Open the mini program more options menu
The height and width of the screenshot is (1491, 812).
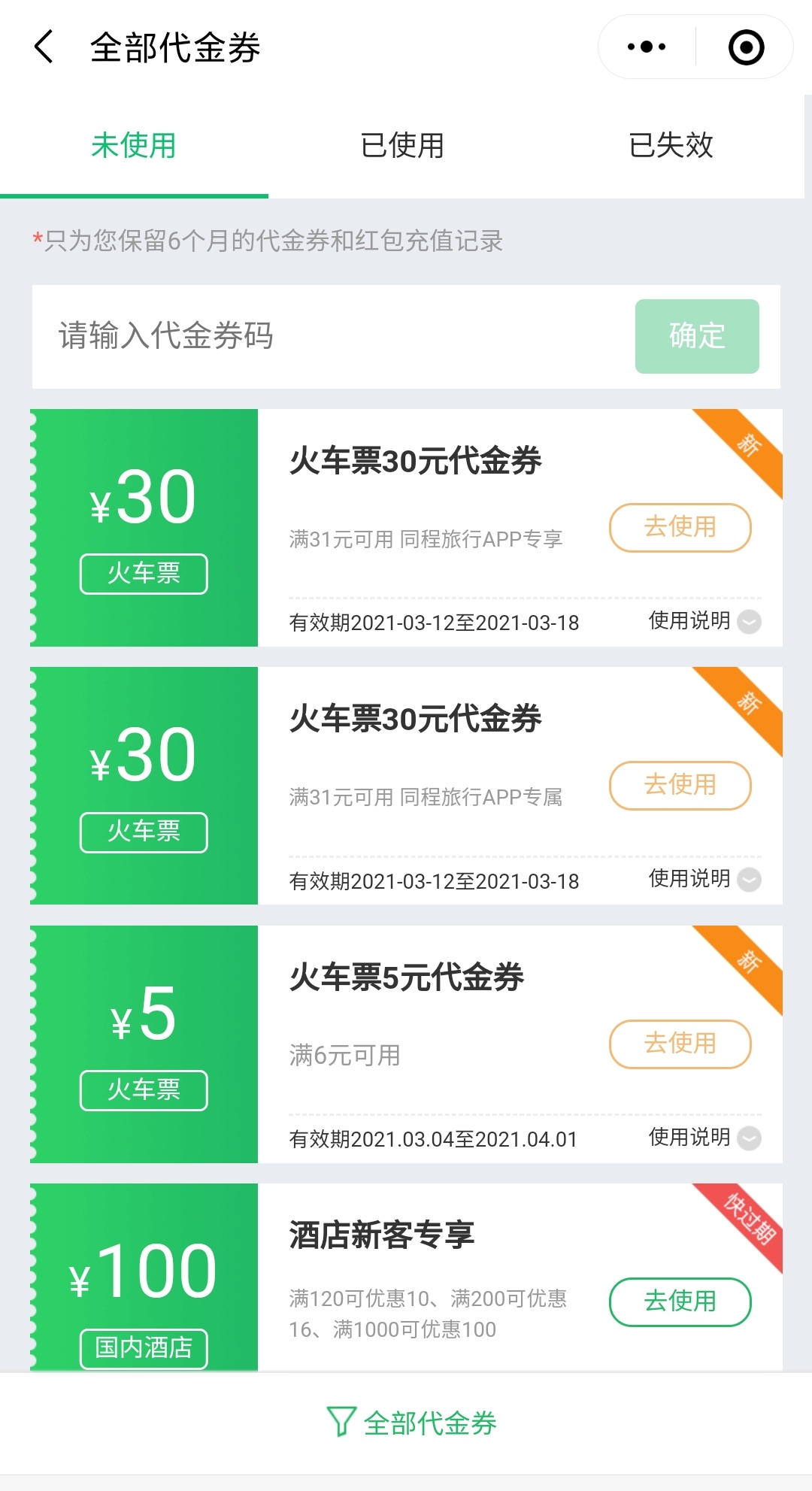tap(647, 47)
